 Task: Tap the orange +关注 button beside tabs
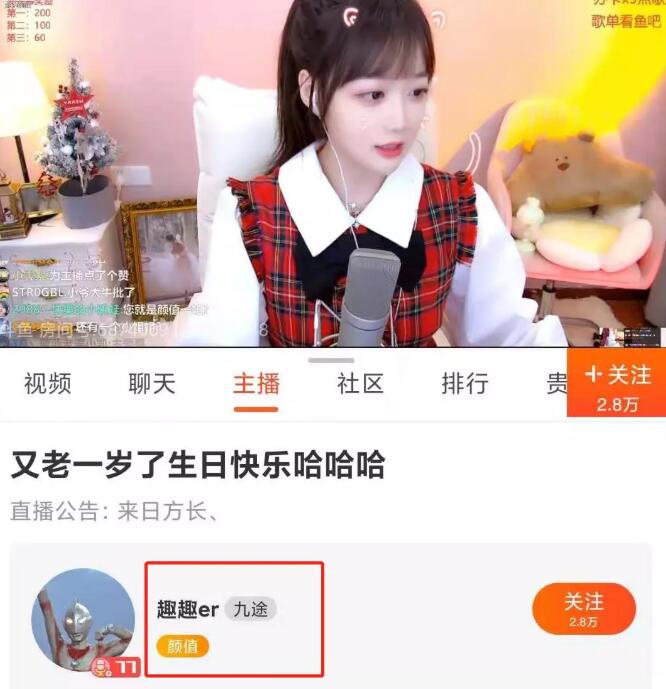coord(616,383)
